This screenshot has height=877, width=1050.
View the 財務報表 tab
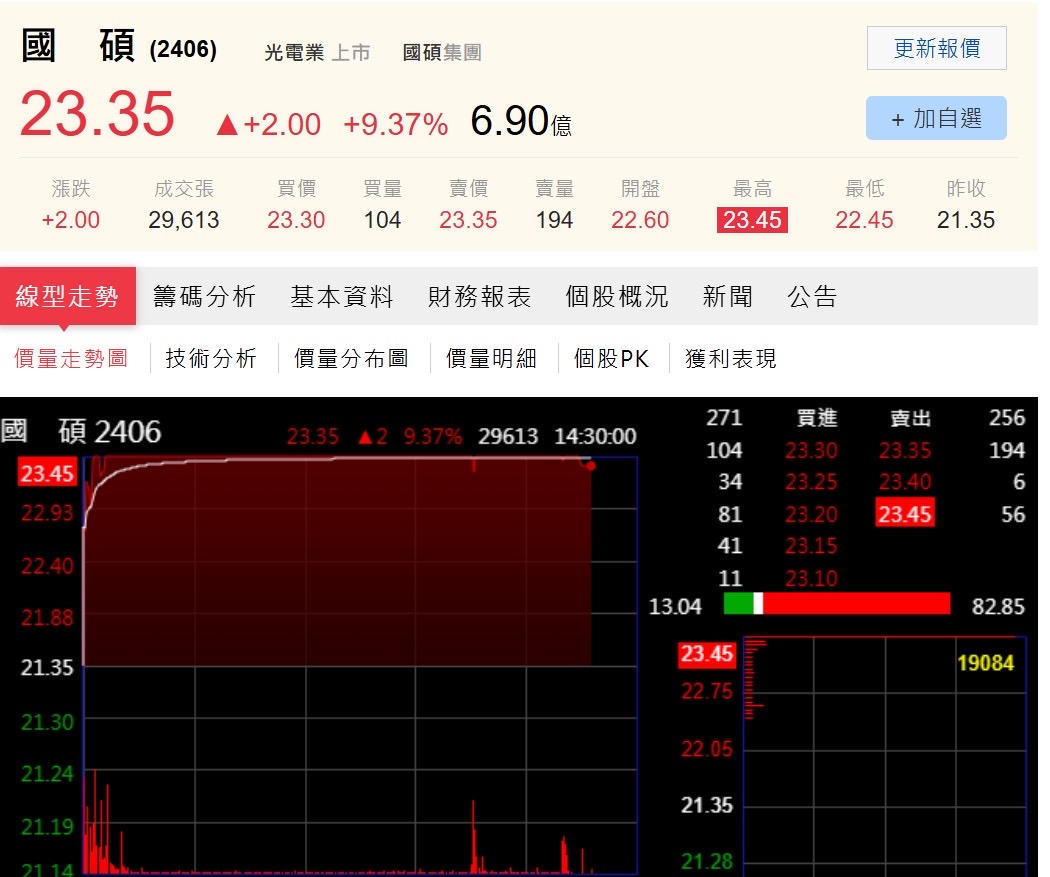tap(479, 297)
